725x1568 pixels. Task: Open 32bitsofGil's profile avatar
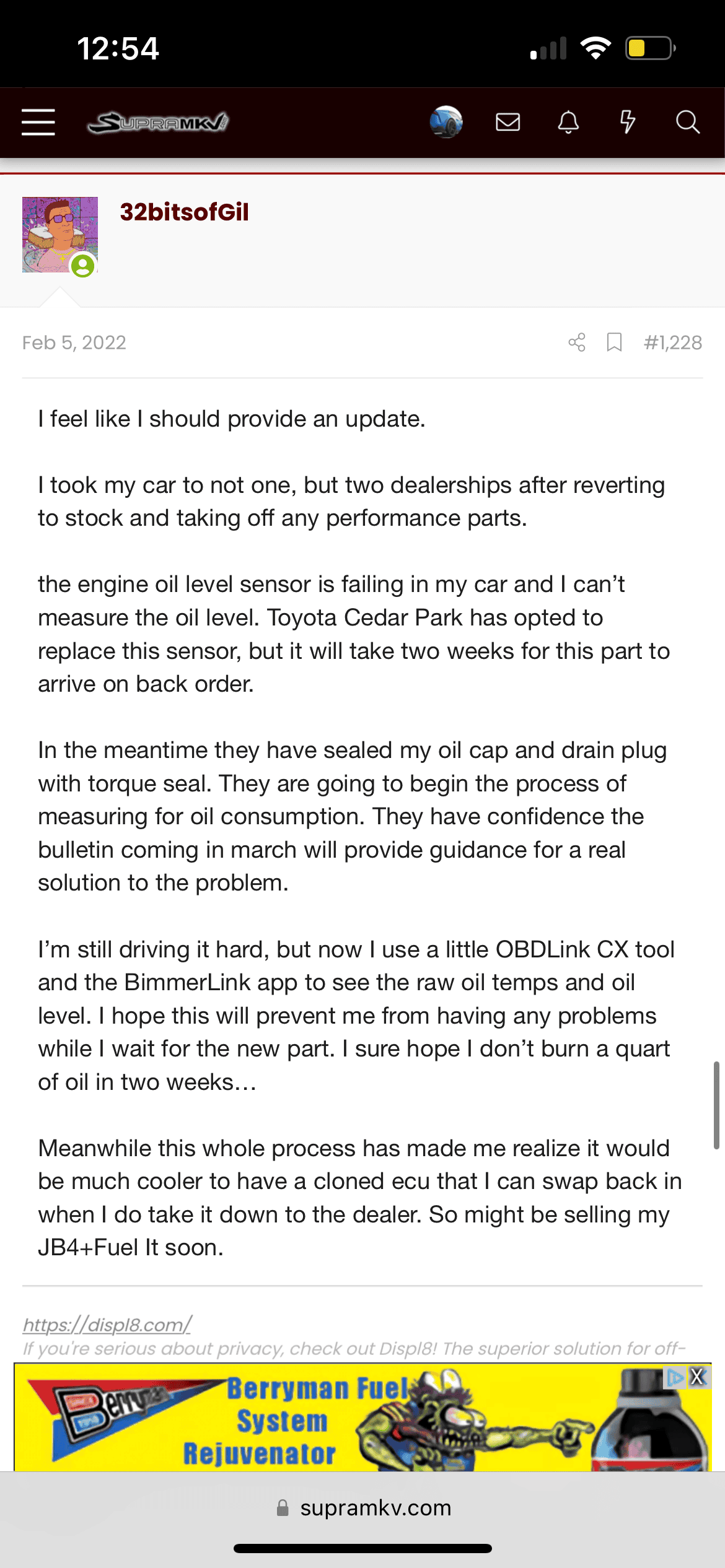click(60, 235)
